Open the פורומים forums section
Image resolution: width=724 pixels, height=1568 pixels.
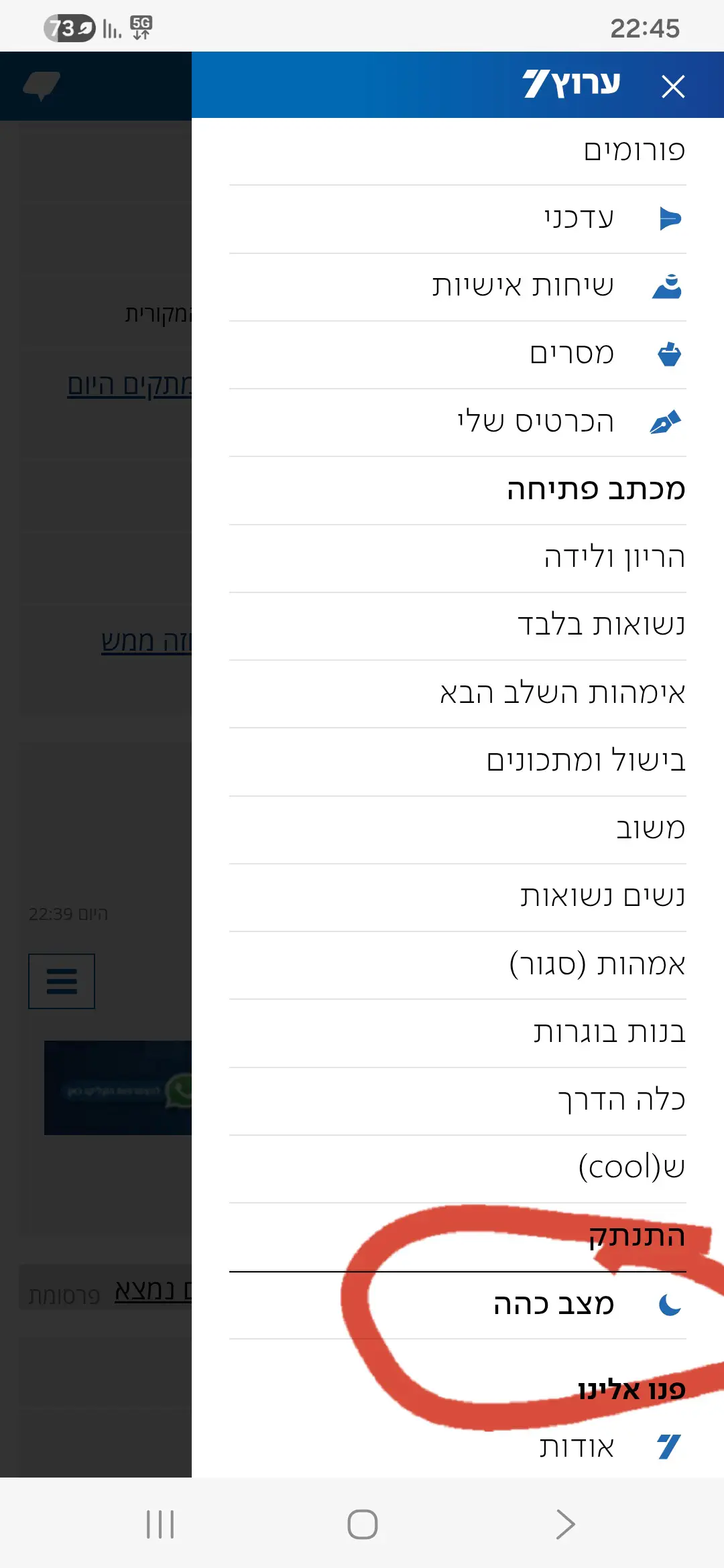[x=633, y=151]
